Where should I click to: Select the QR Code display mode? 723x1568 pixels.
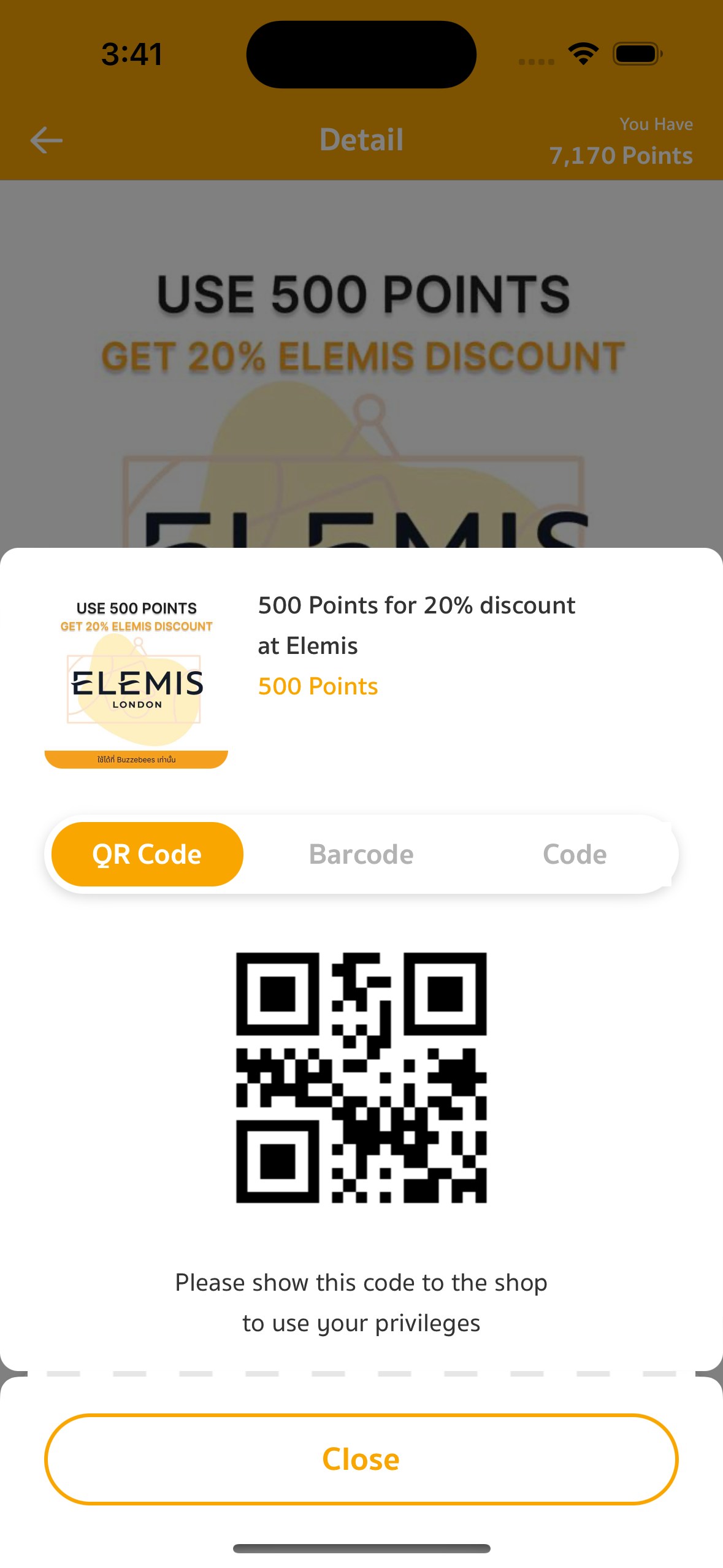coord(146,853)
